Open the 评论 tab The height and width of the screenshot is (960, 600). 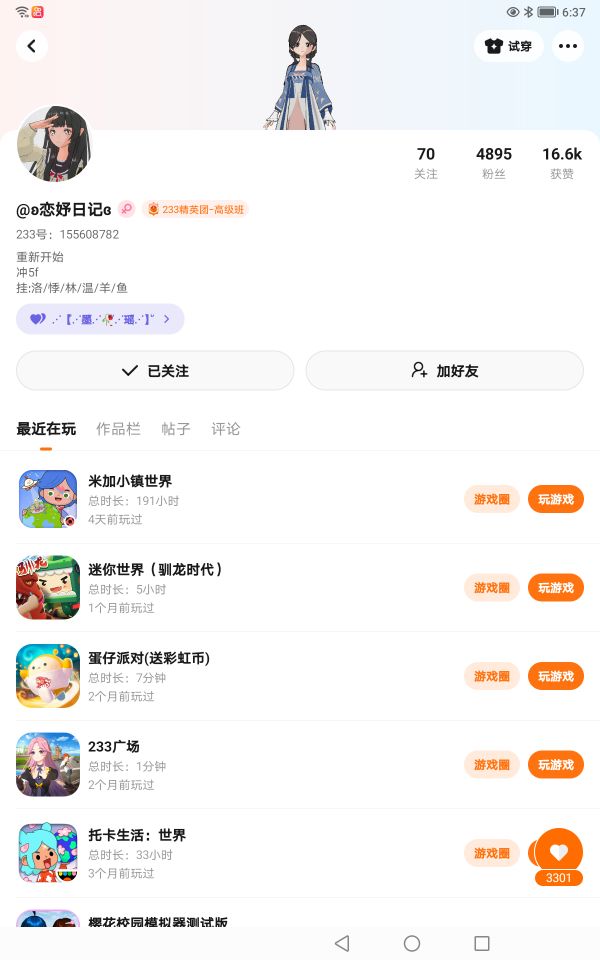(226, 429)
